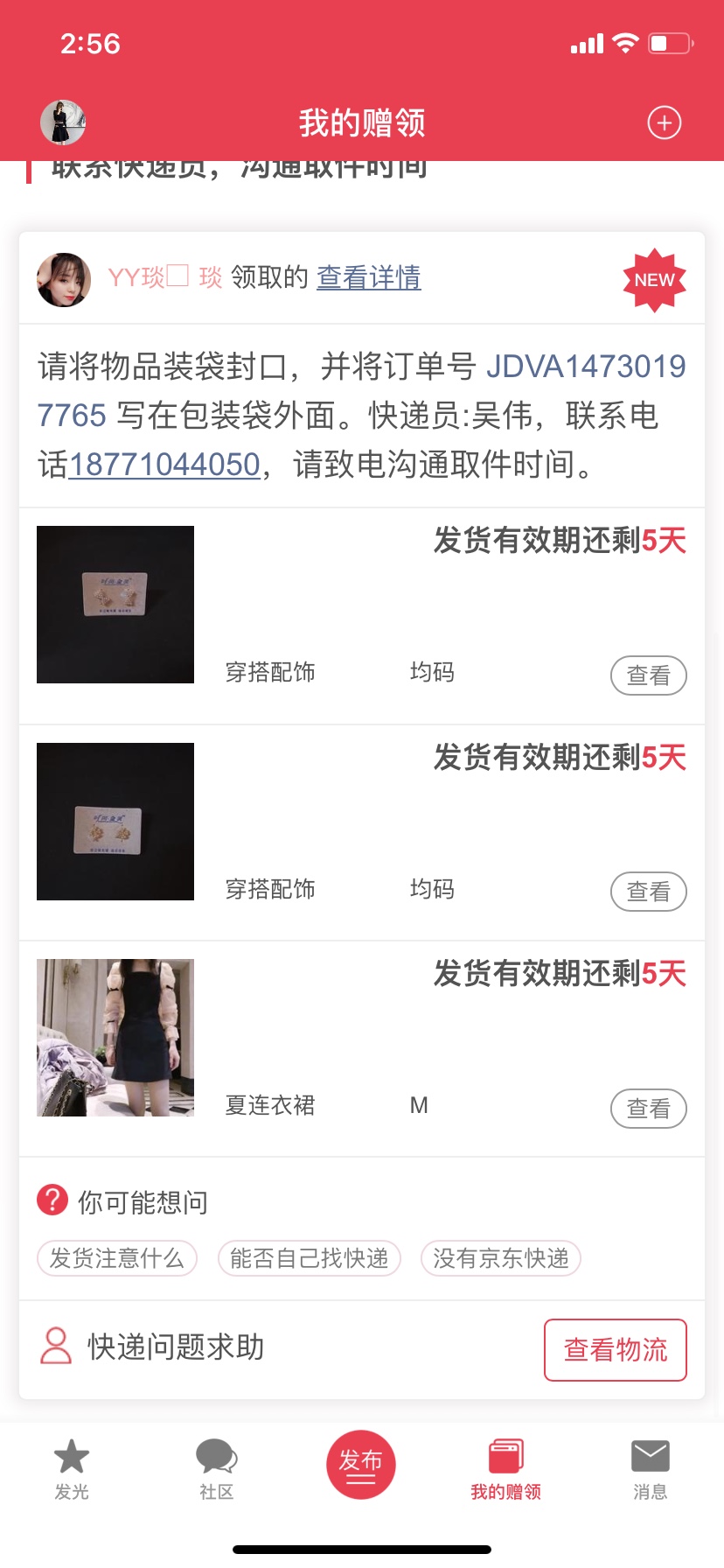Select the 能否自己找快递 chip

[x=309, y=1258]
